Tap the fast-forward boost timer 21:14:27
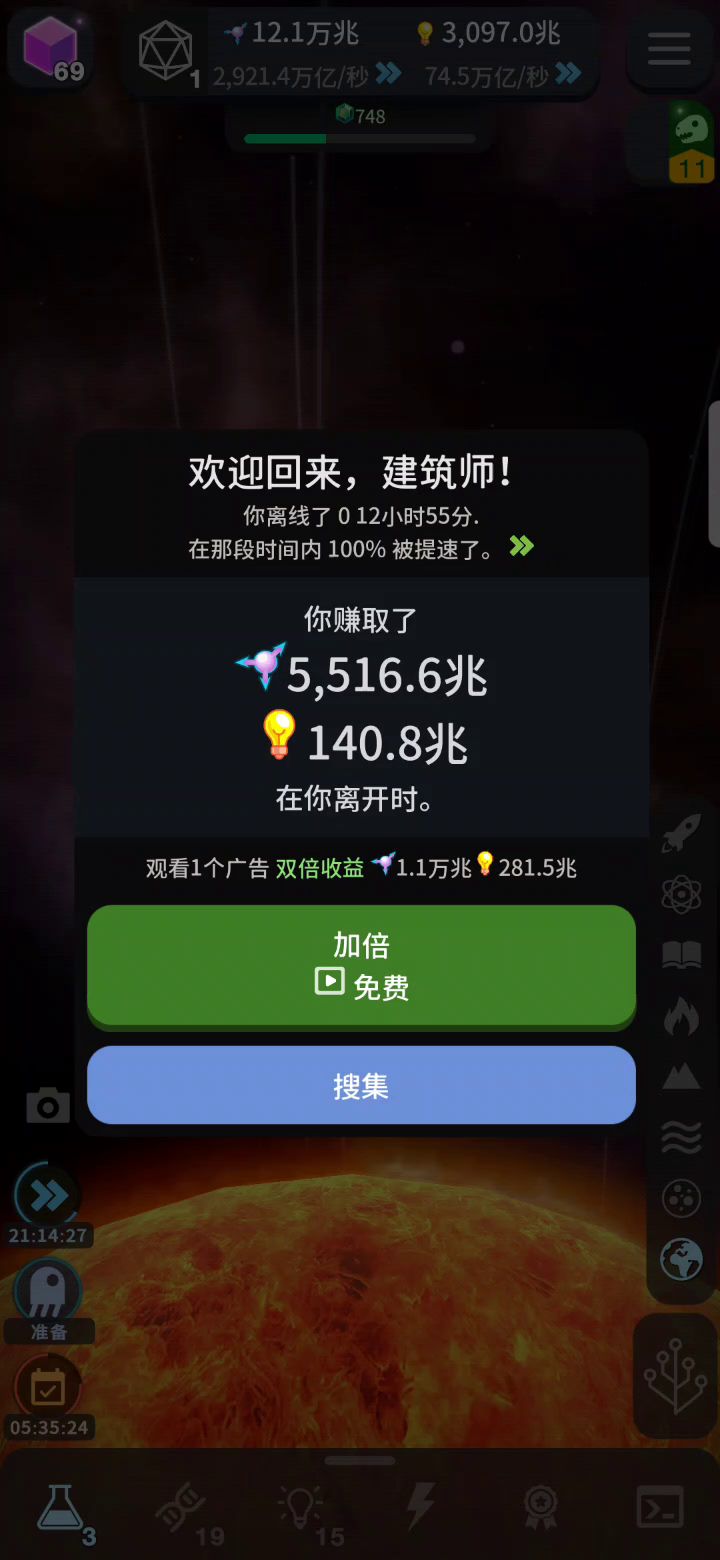Viewport: 720px width, 1560px height. point(47,1196)
